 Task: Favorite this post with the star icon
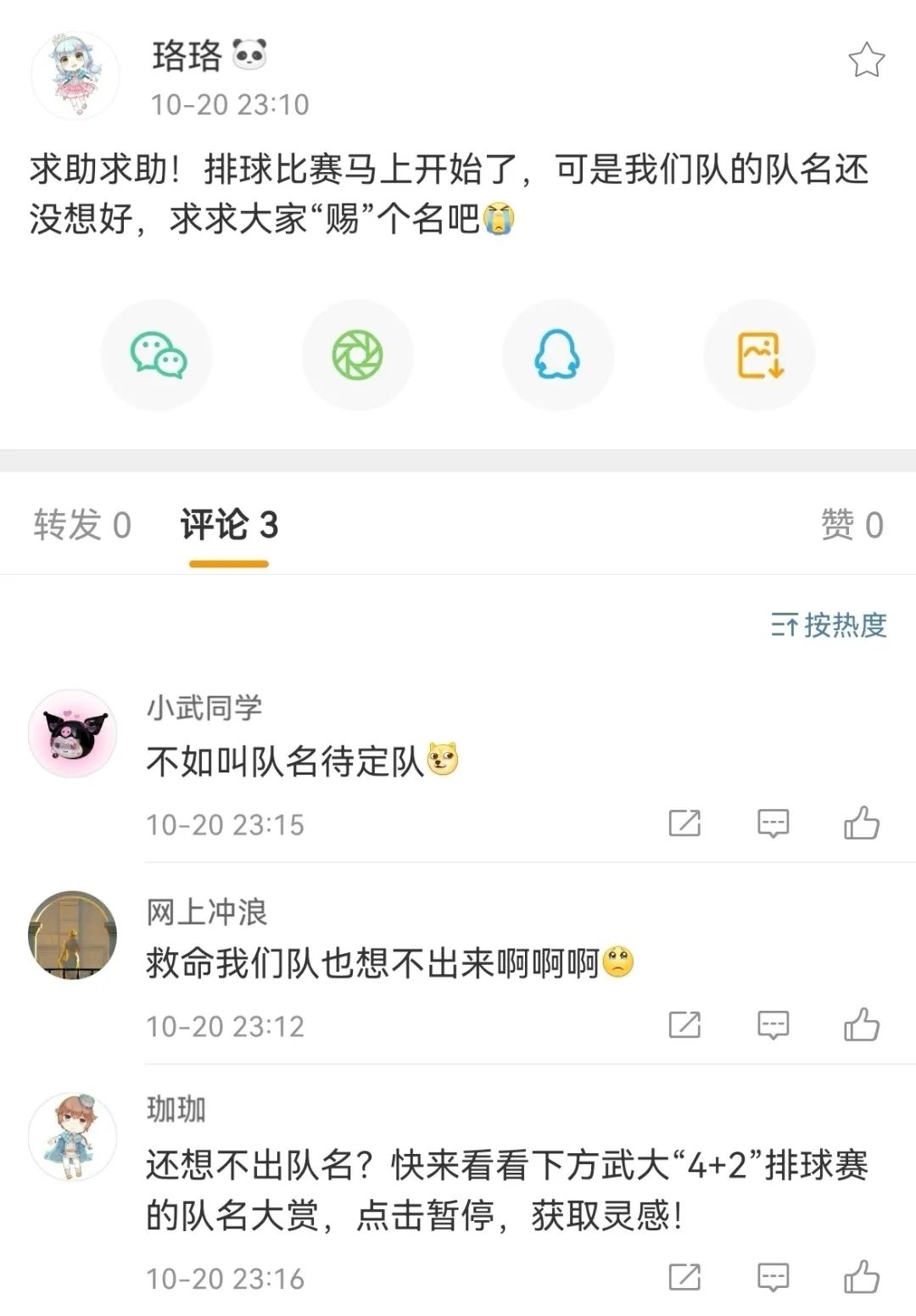click(x=866, y=60)
